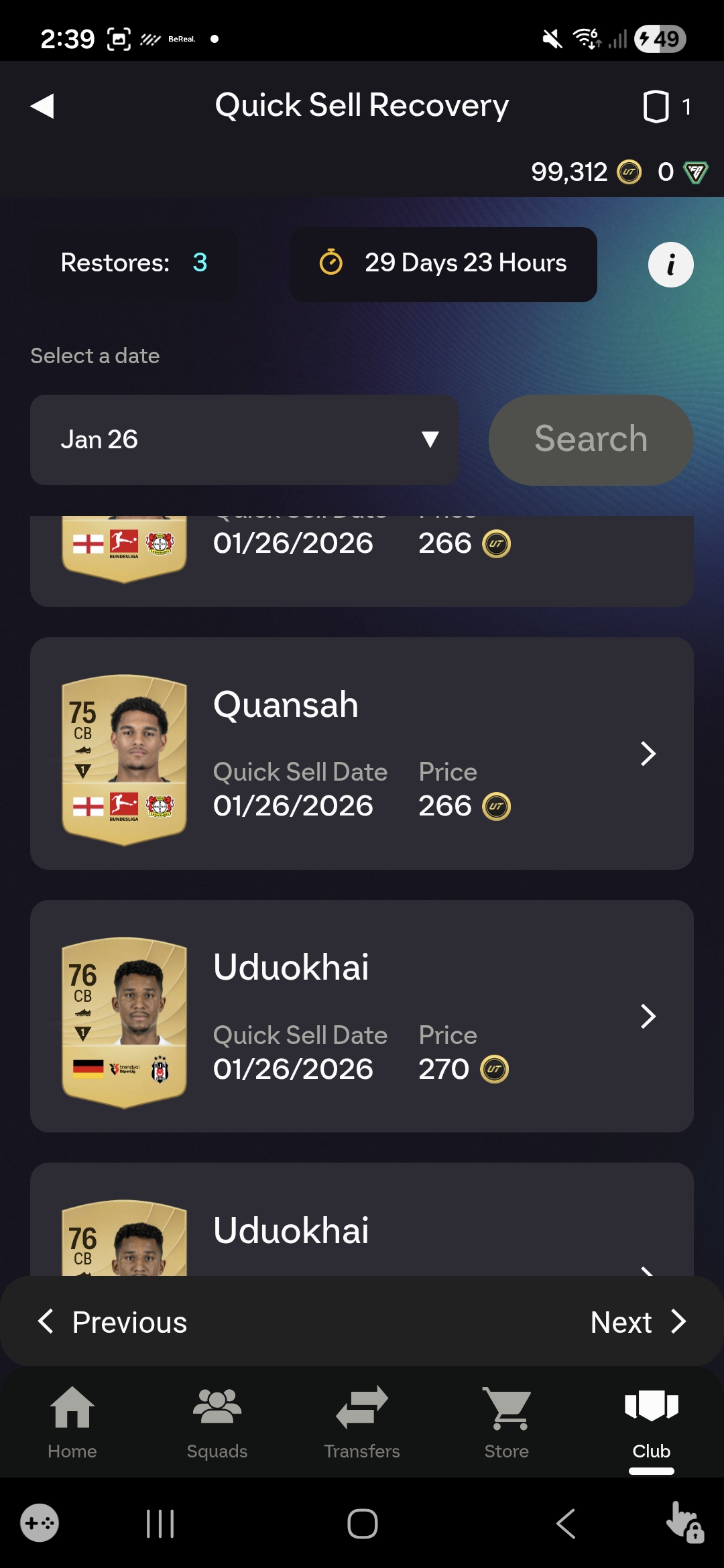Switch to the Squads tab

pos(217,1422)
